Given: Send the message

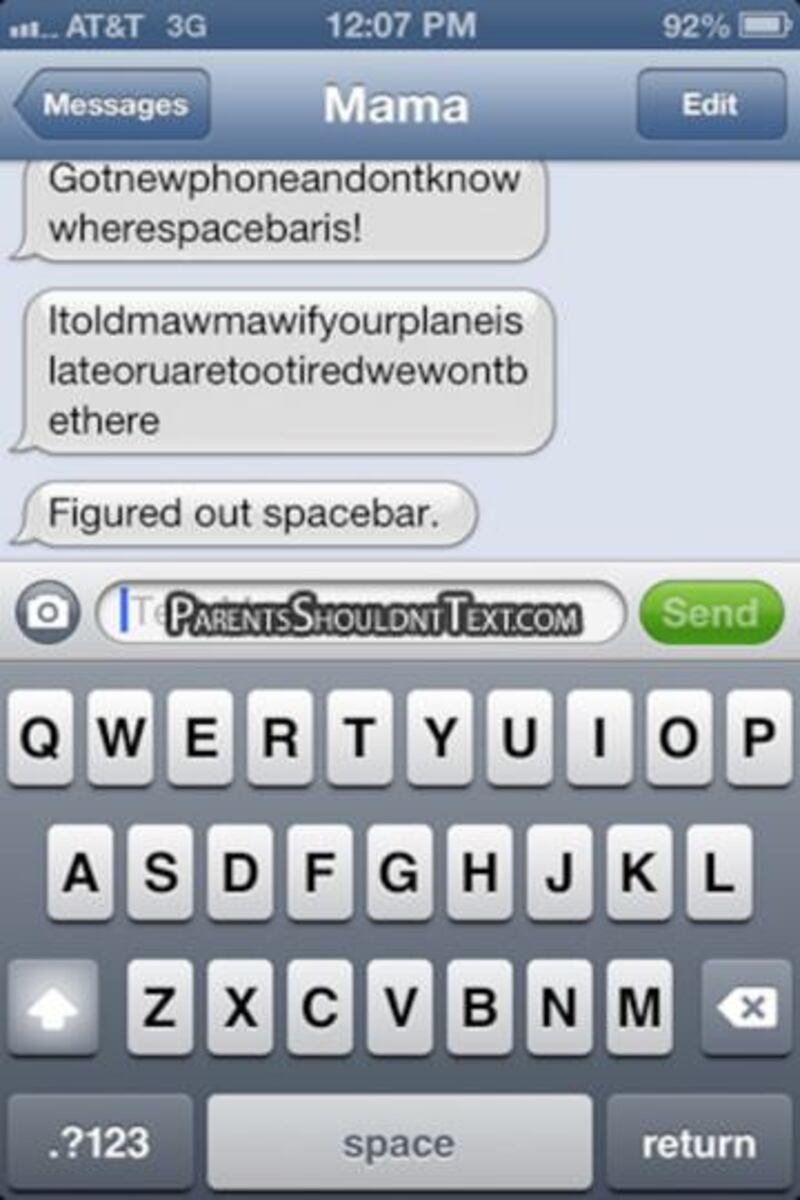Looking at the screenshot, I should pyautogui.click(x=711, y=612).
